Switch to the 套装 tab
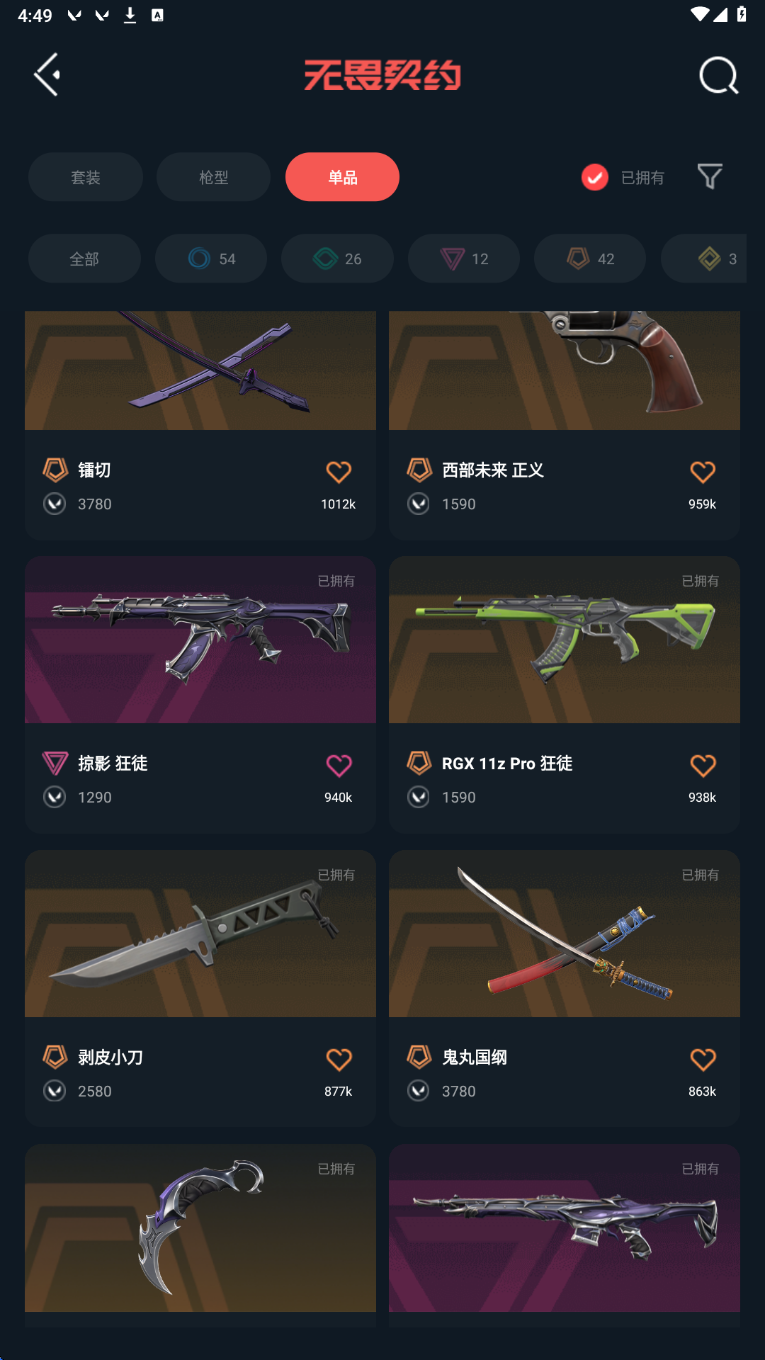 (85, 177)
